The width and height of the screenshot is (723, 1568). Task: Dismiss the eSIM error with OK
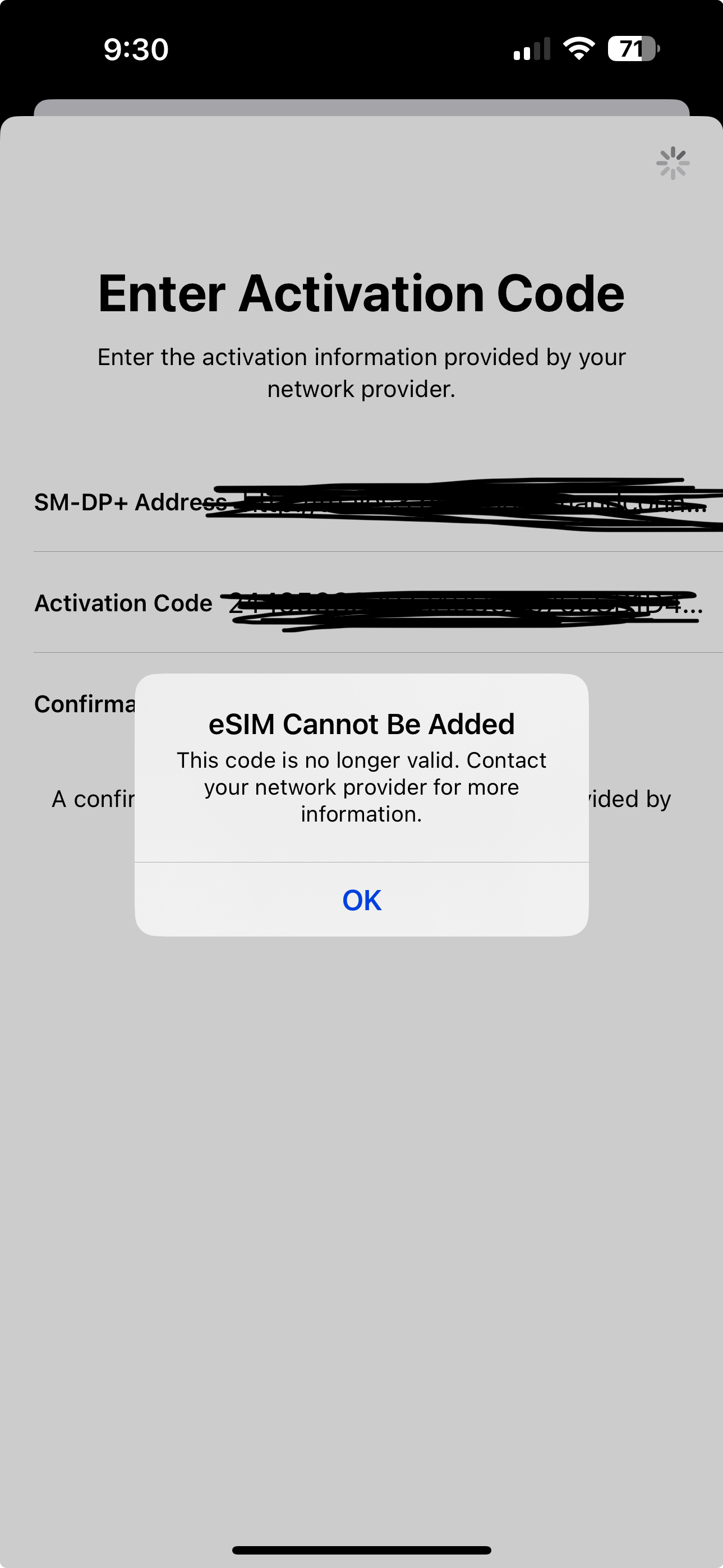point(361,900)
